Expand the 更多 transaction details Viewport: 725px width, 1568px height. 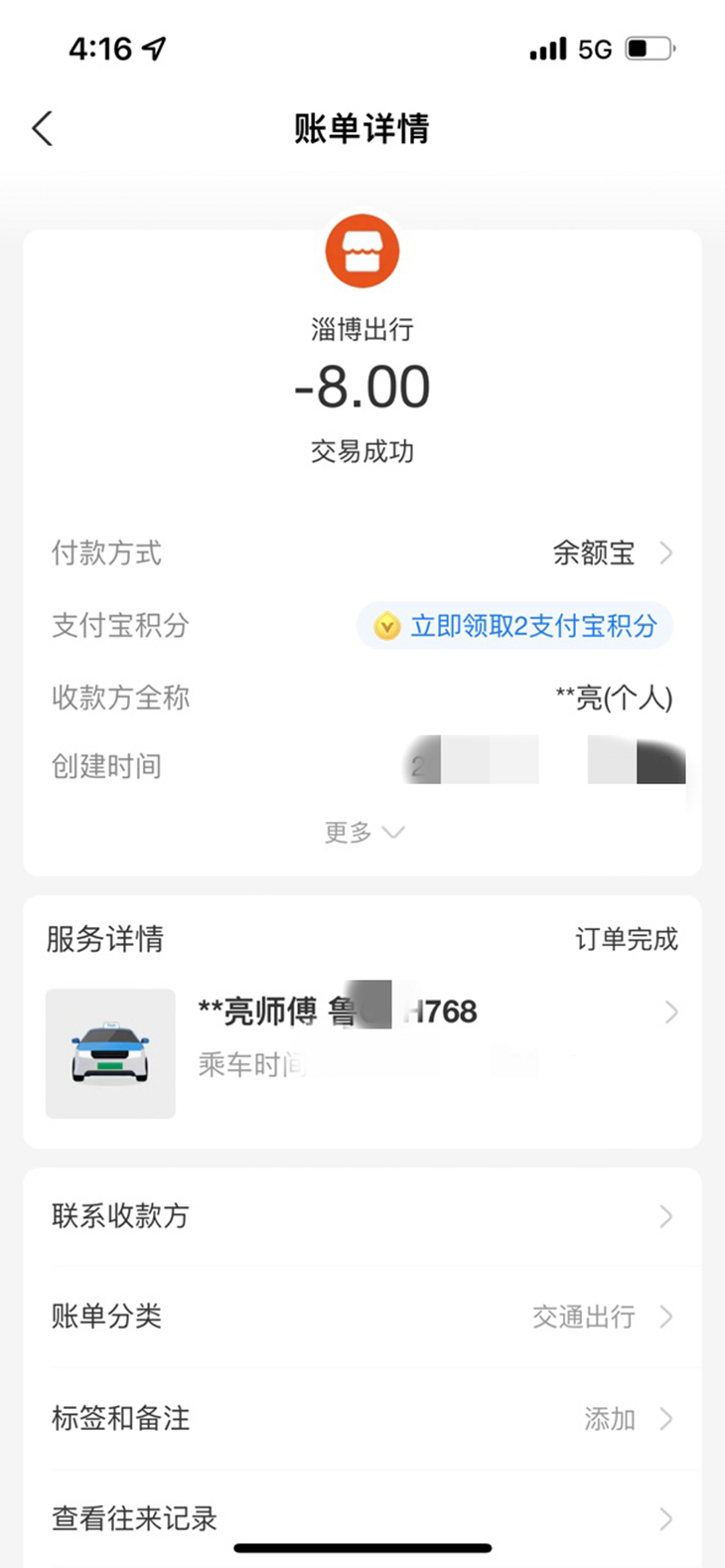coord(362,833)
